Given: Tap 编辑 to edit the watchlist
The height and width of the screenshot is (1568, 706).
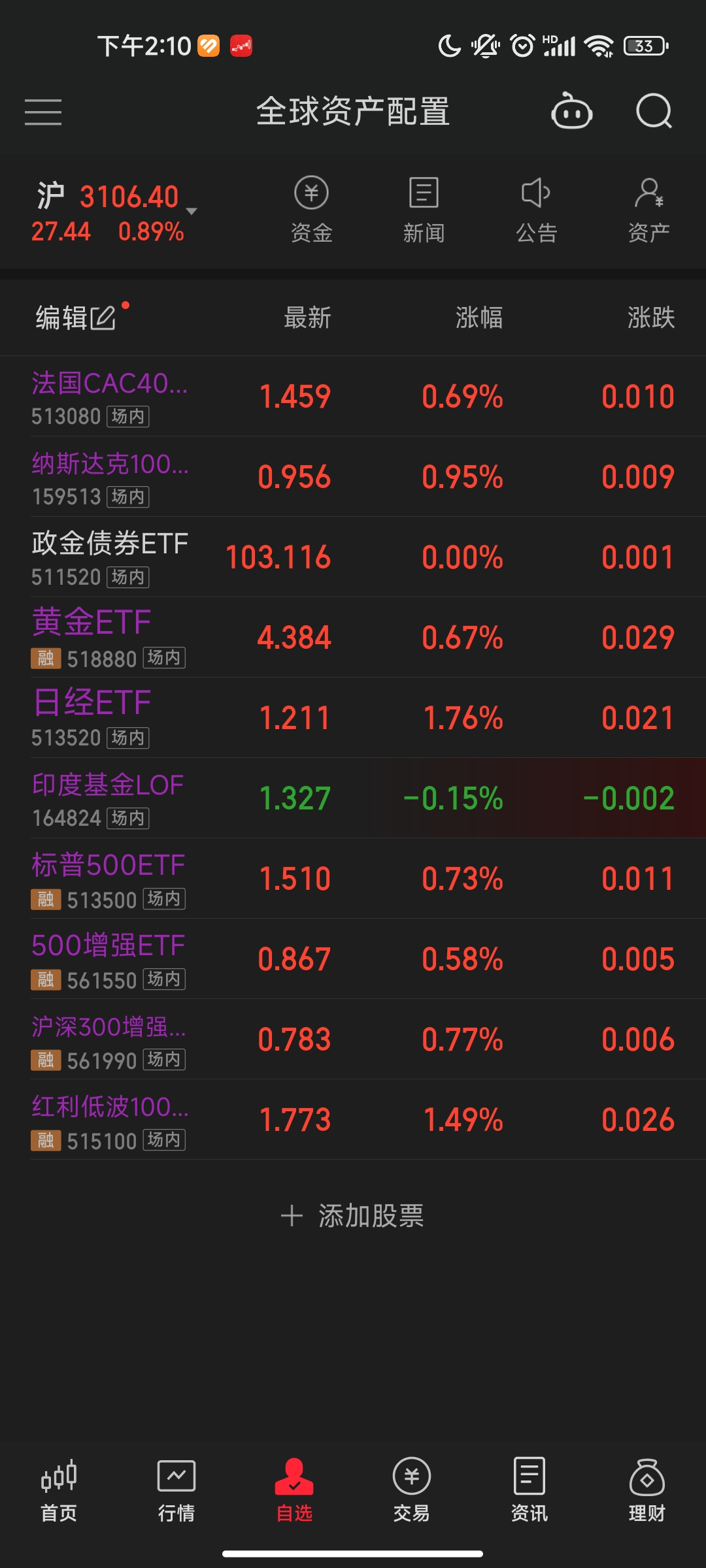Looking at the screenshot, I should pos(75,318).
